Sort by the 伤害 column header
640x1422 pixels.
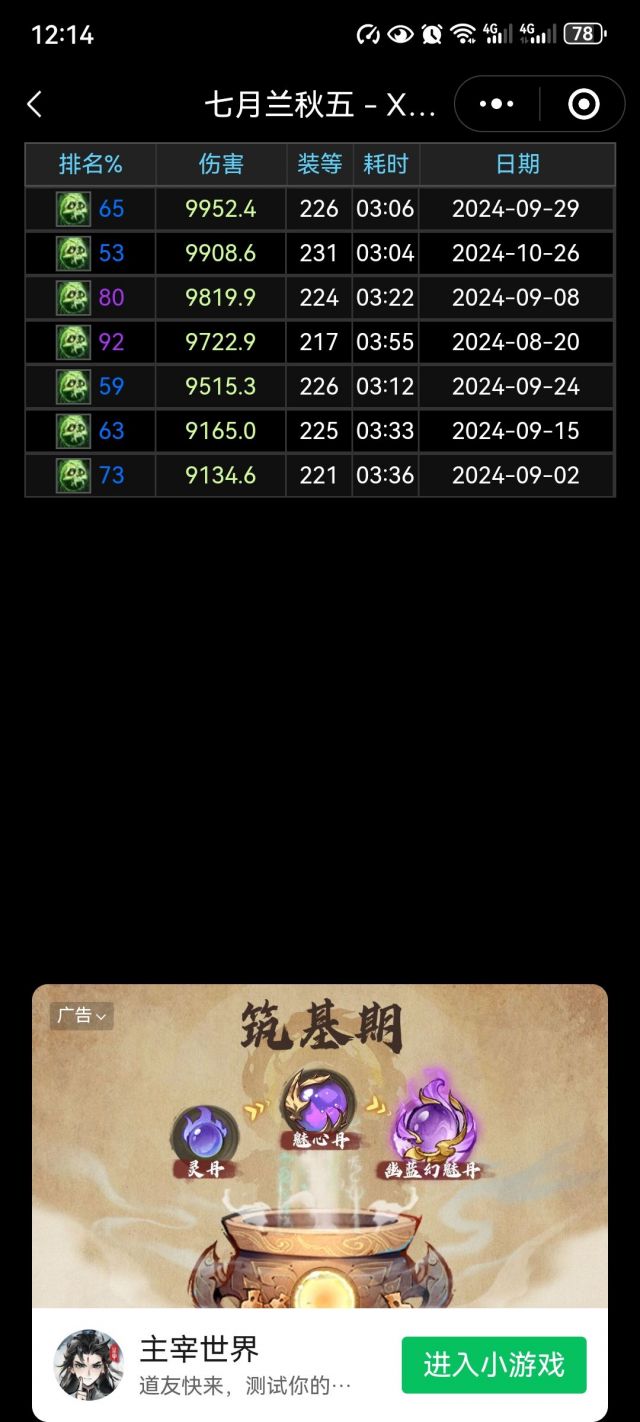pyautogui.click(x=221, y=164)
